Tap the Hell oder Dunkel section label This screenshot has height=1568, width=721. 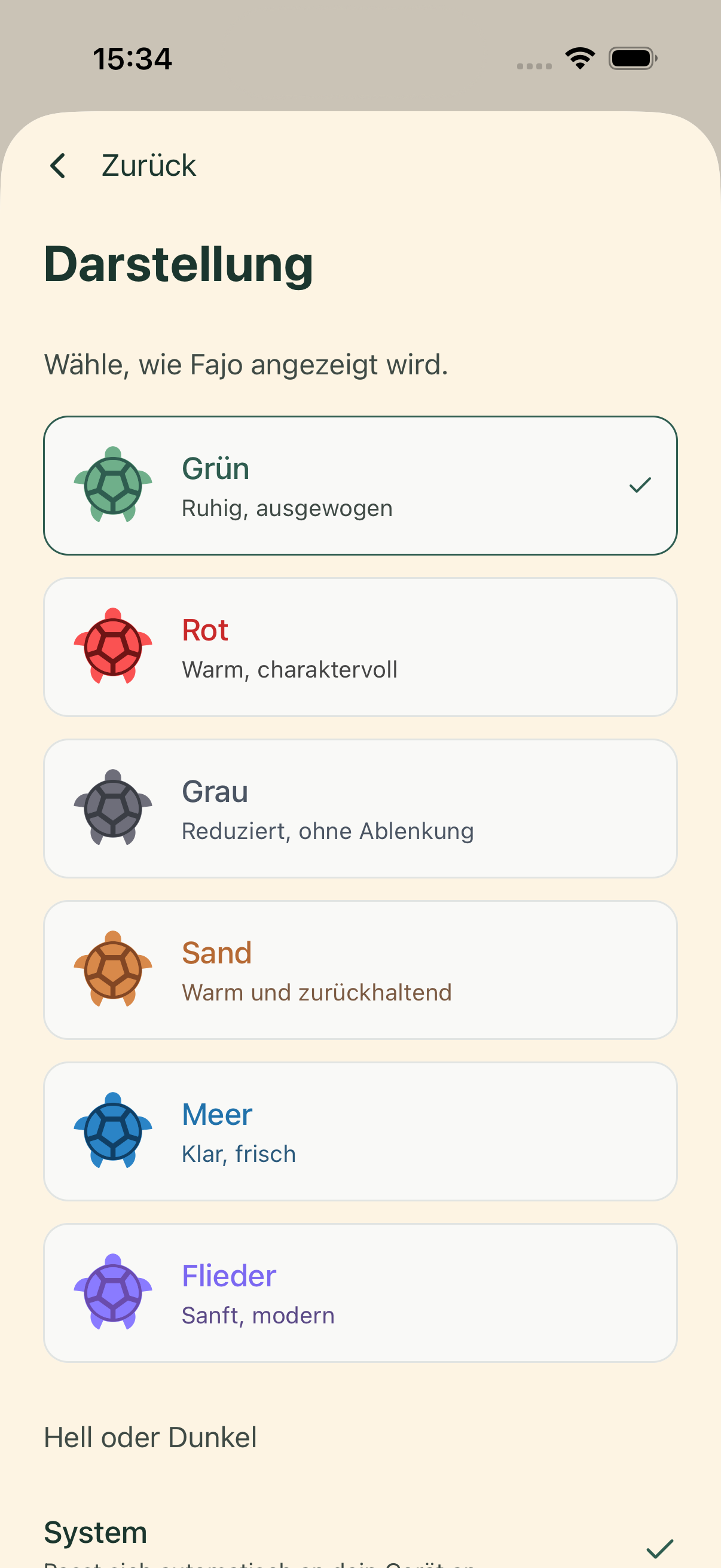tap(150, 1437)
